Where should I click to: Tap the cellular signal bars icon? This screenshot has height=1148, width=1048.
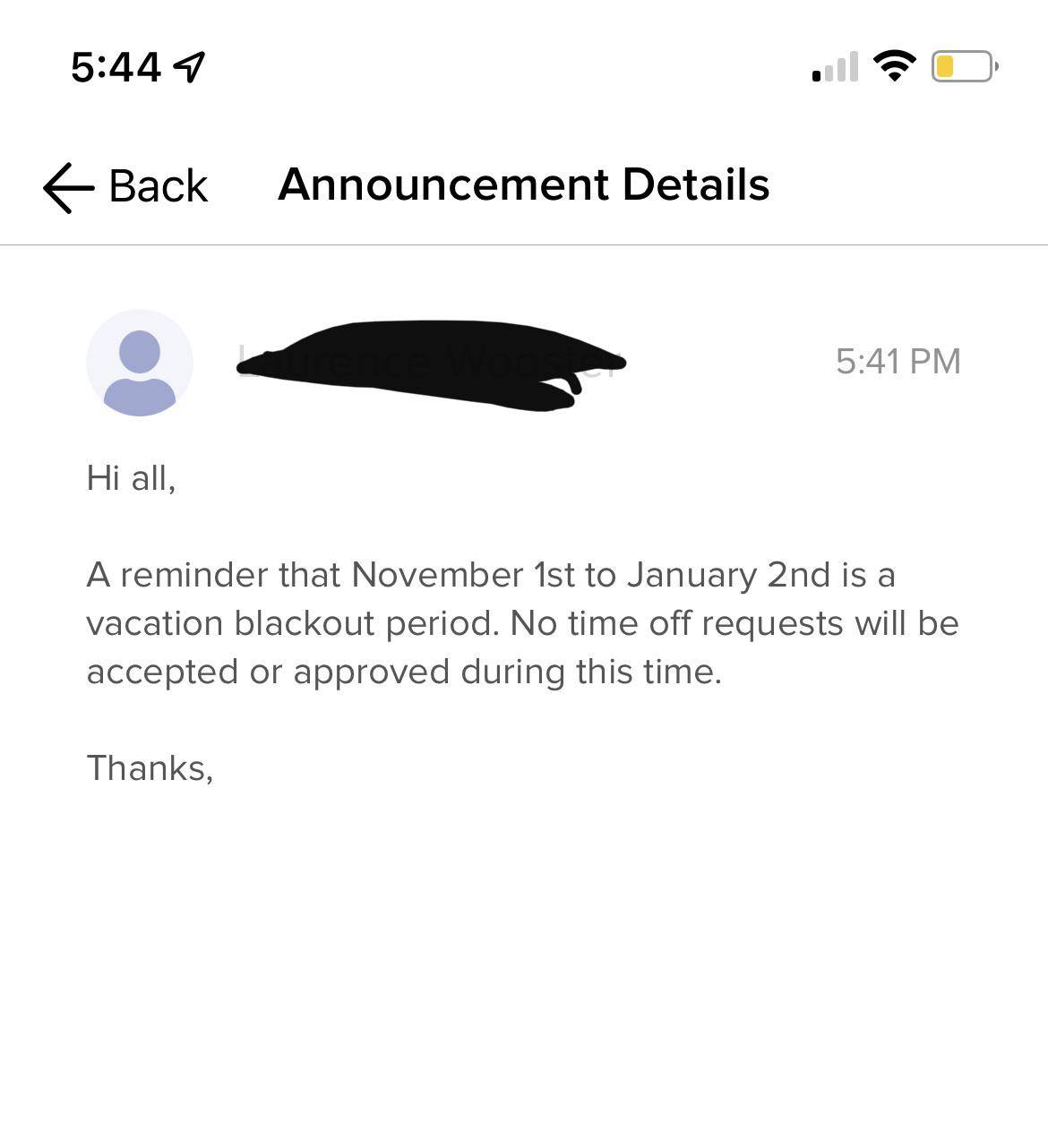(833, 64)
